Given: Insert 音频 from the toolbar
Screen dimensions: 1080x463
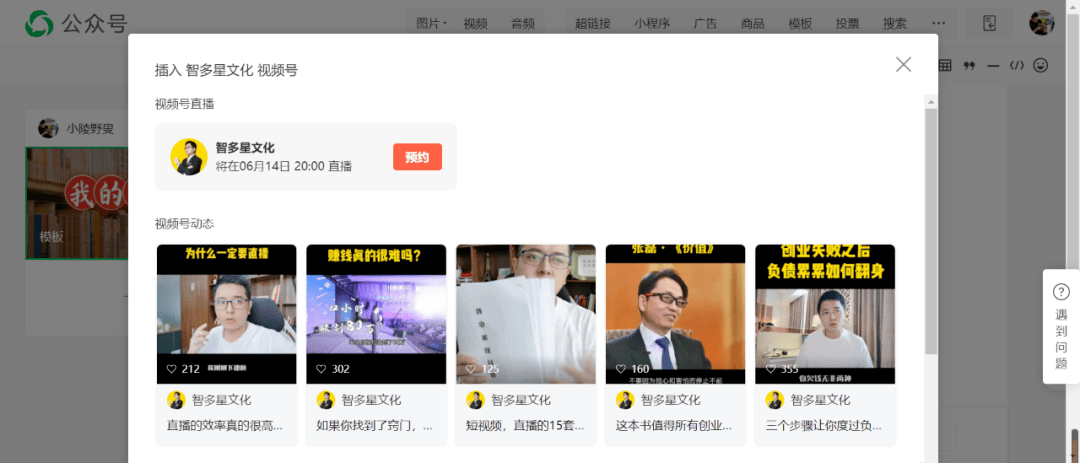Looking at the screenshot, I should 523,23.
